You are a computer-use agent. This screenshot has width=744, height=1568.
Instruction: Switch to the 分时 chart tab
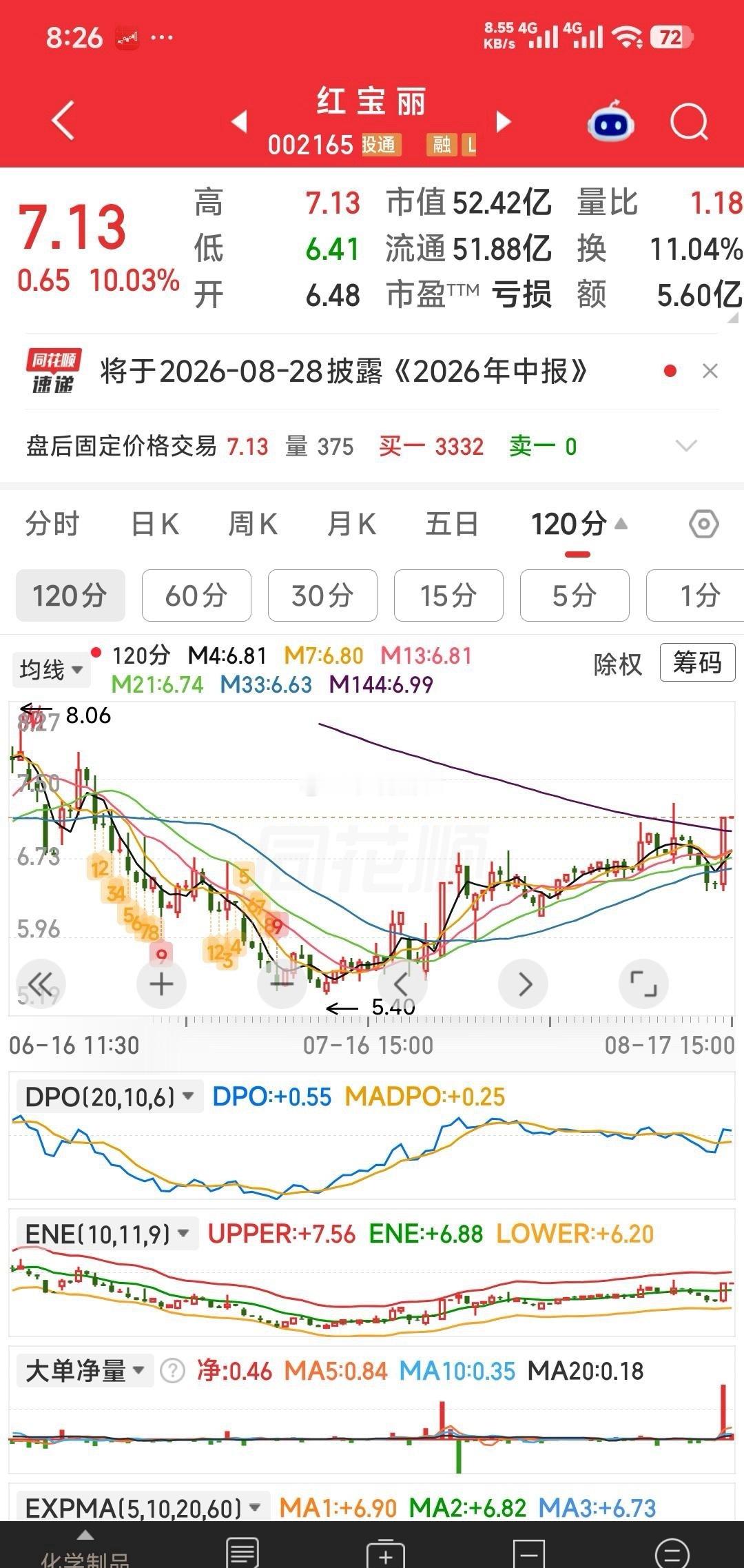pos(52,525)
